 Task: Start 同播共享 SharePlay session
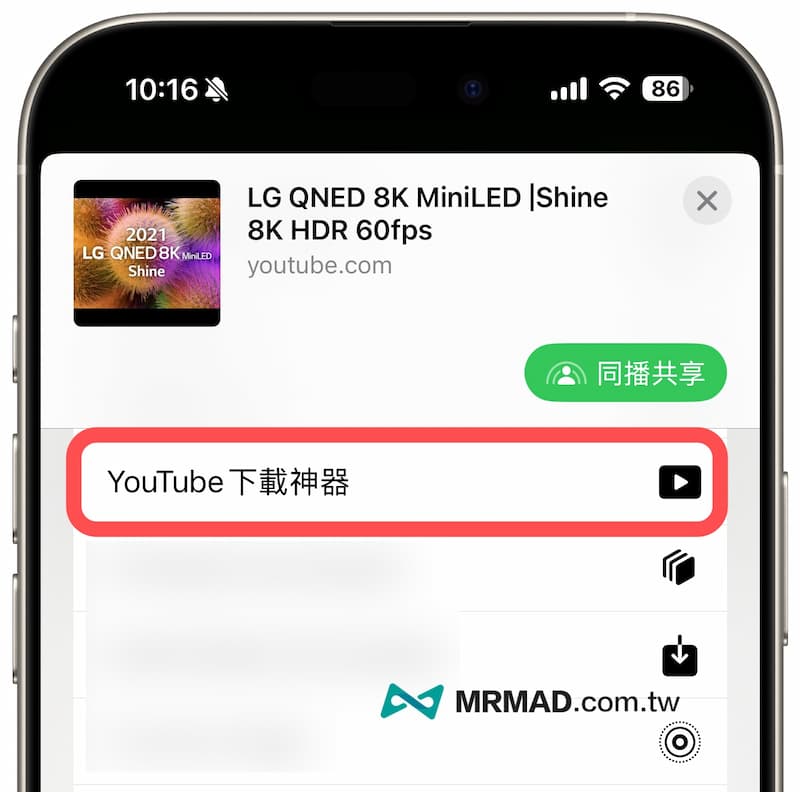click(x=625, y=375)
